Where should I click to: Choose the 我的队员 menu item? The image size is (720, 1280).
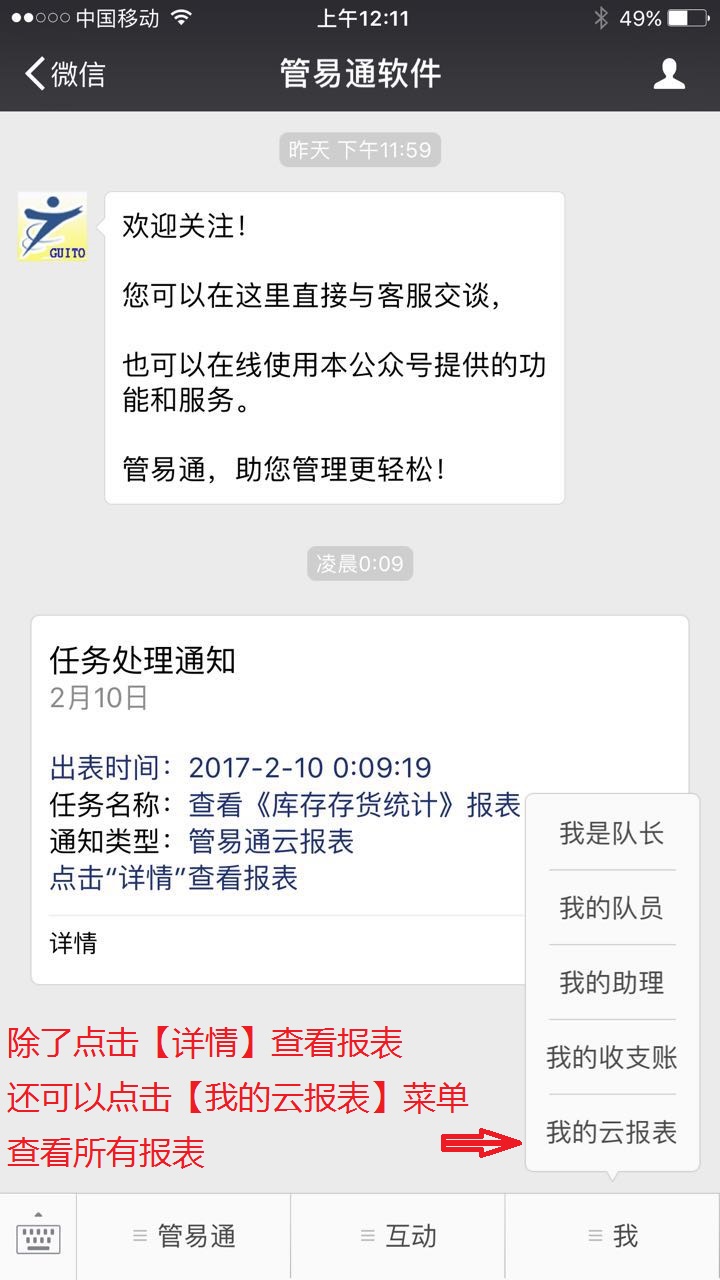611,908
